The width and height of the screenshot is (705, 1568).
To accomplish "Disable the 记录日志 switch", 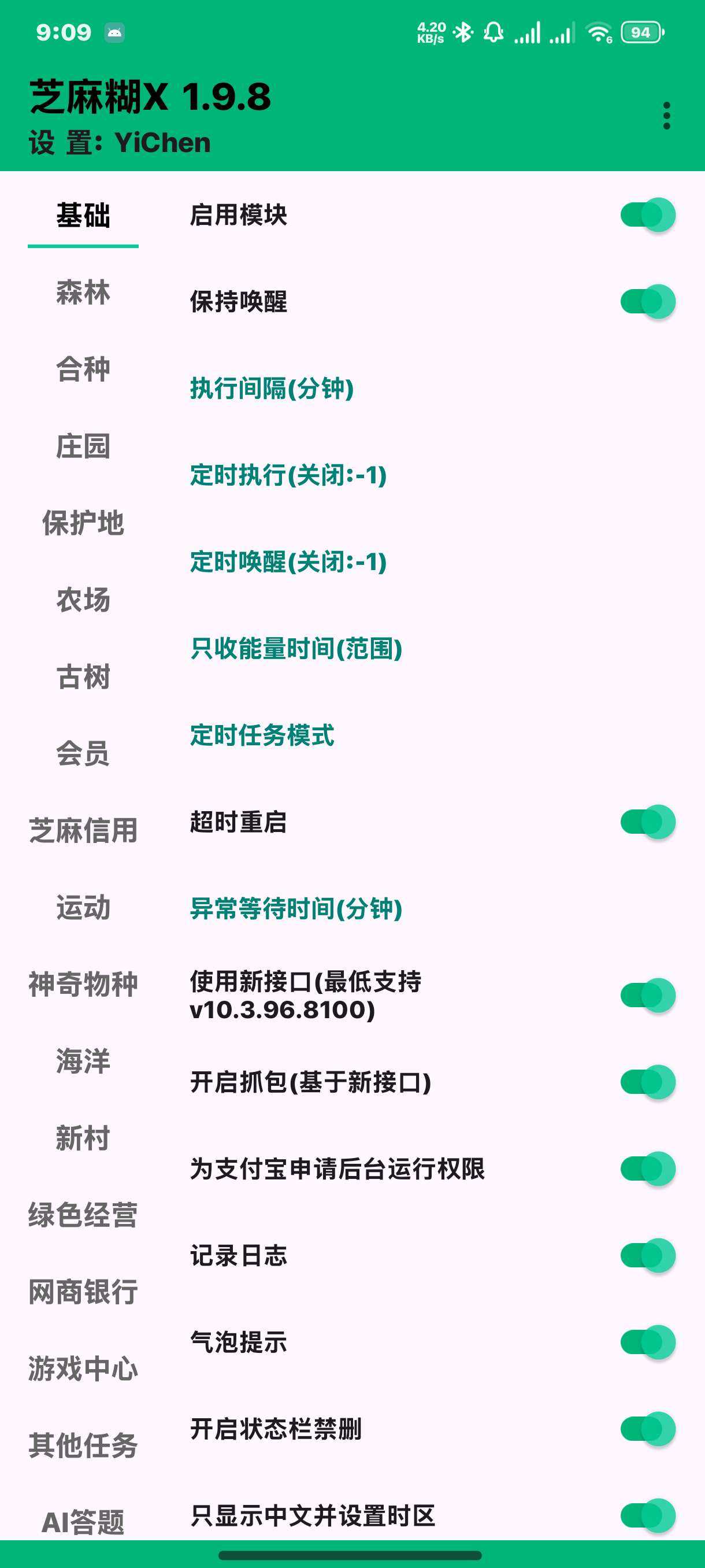I will coord(648,1255).
